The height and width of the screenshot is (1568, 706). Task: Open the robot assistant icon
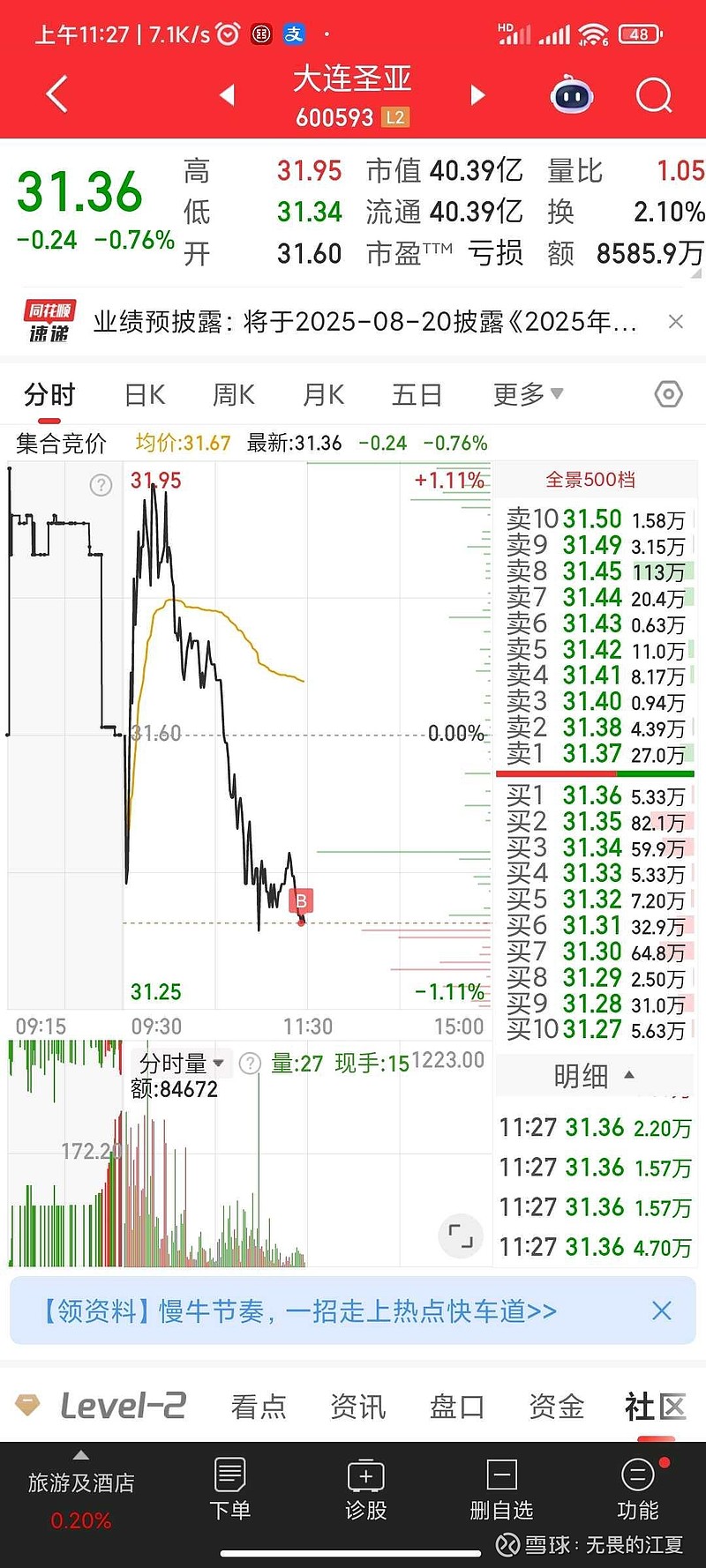tap(572, 94)
